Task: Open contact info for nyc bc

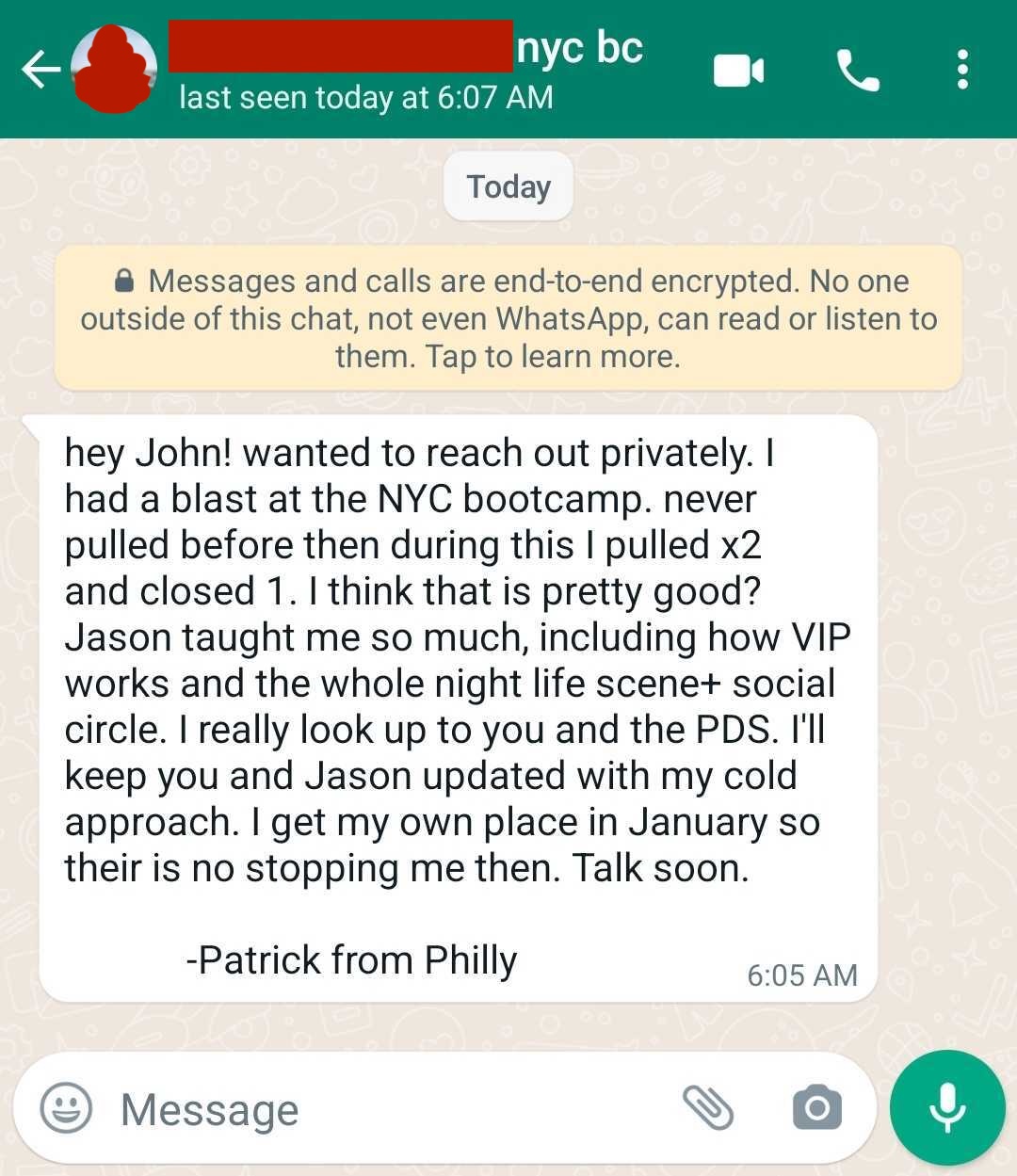Action: tap(405, 68)
